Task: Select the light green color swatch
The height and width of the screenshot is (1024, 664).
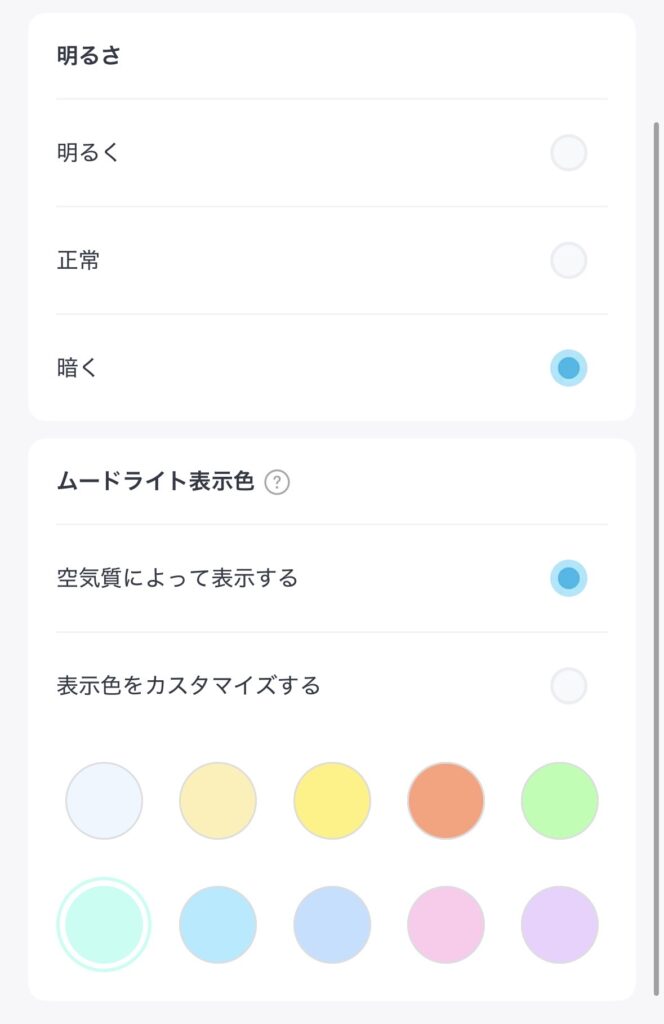Action: 560,801
